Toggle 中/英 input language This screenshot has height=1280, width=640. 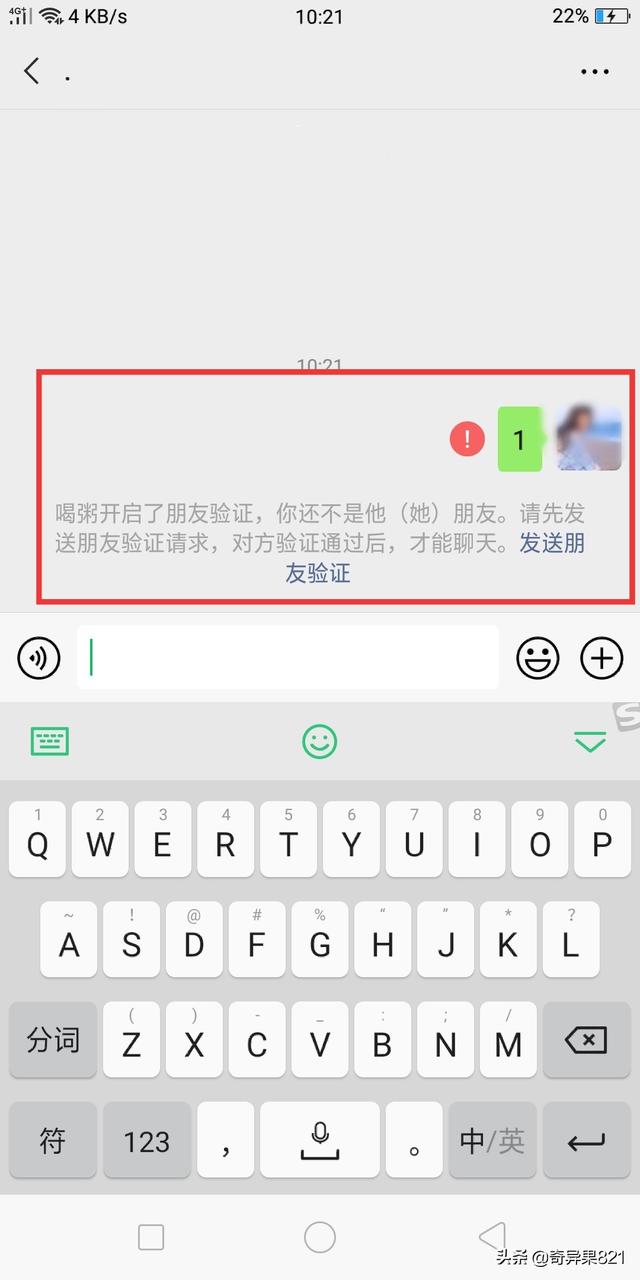(492, 1140)
